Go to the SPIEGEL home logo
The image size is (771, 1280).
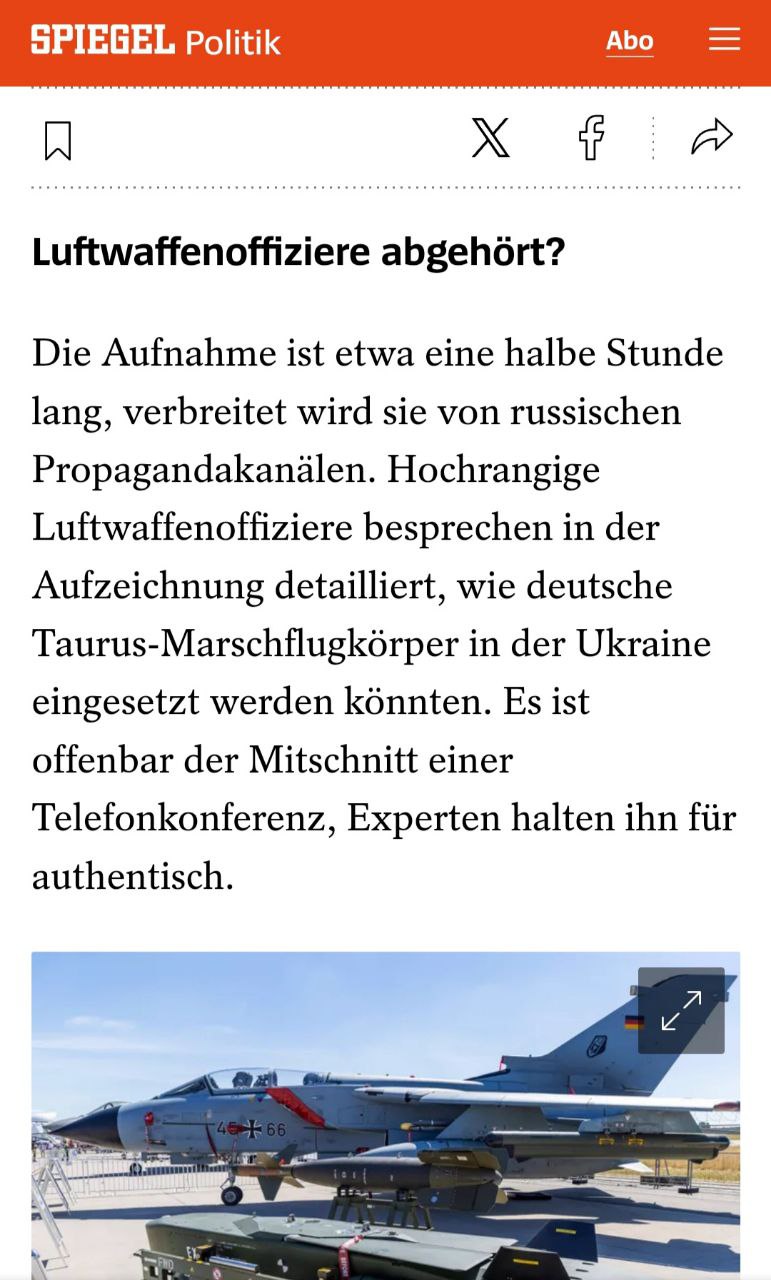[103, 41]
